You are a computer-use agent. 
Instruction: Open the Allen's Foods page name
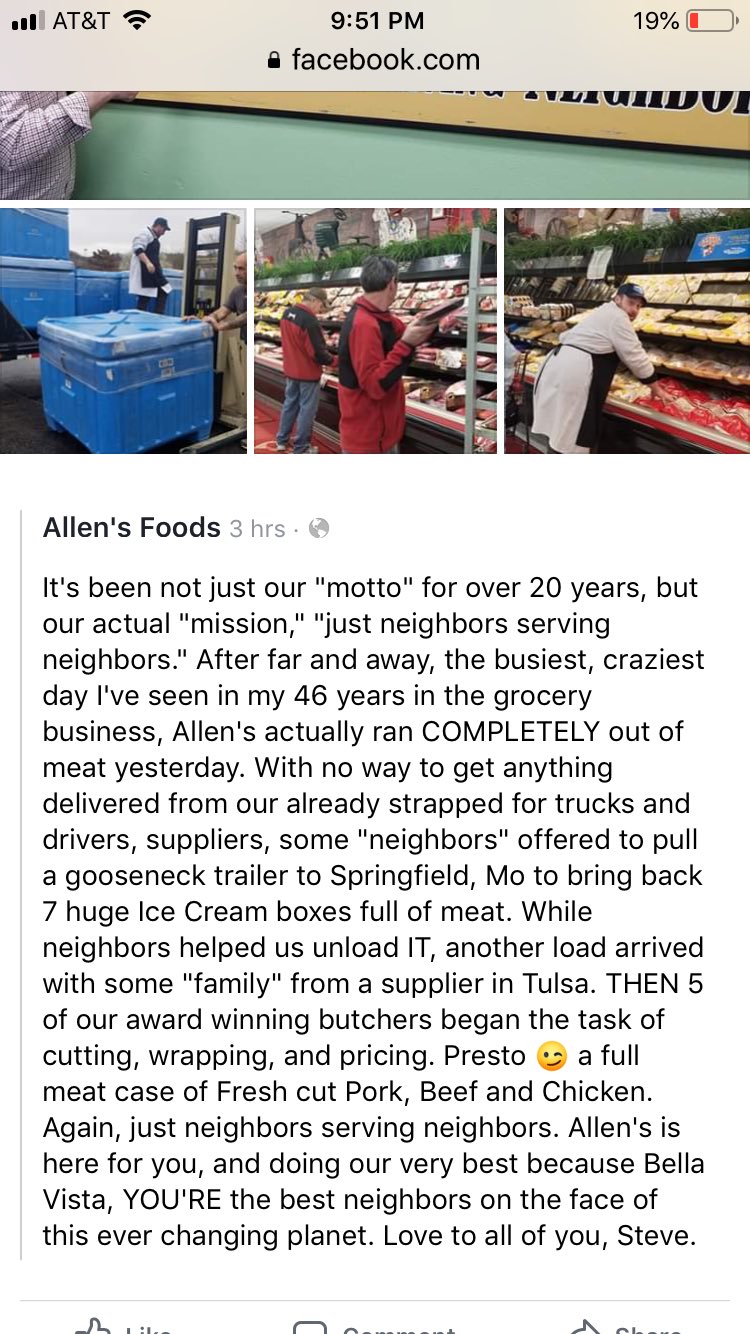tap(131, 527)
